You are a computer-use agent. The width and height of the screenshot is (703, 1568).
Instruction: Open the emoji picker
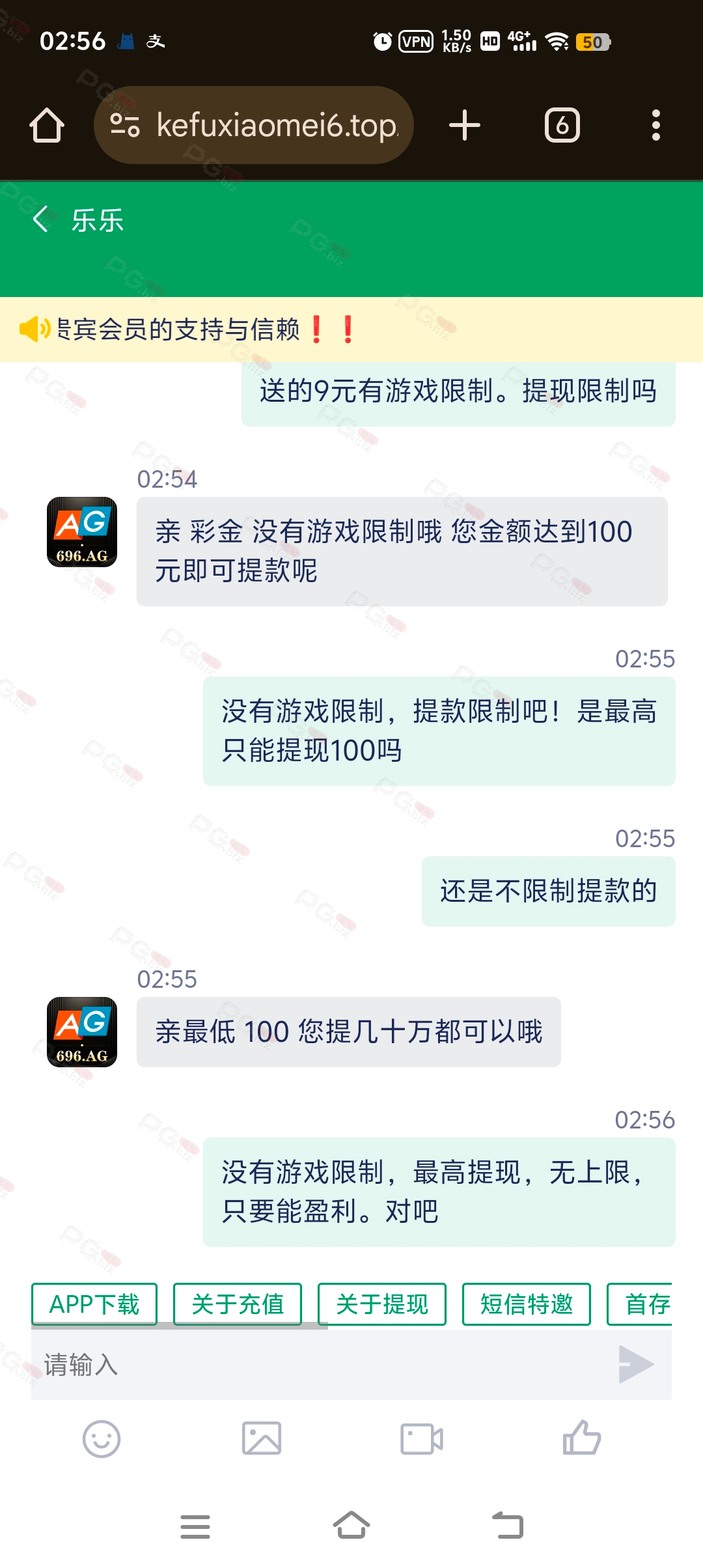click(x=102, y=1439)
